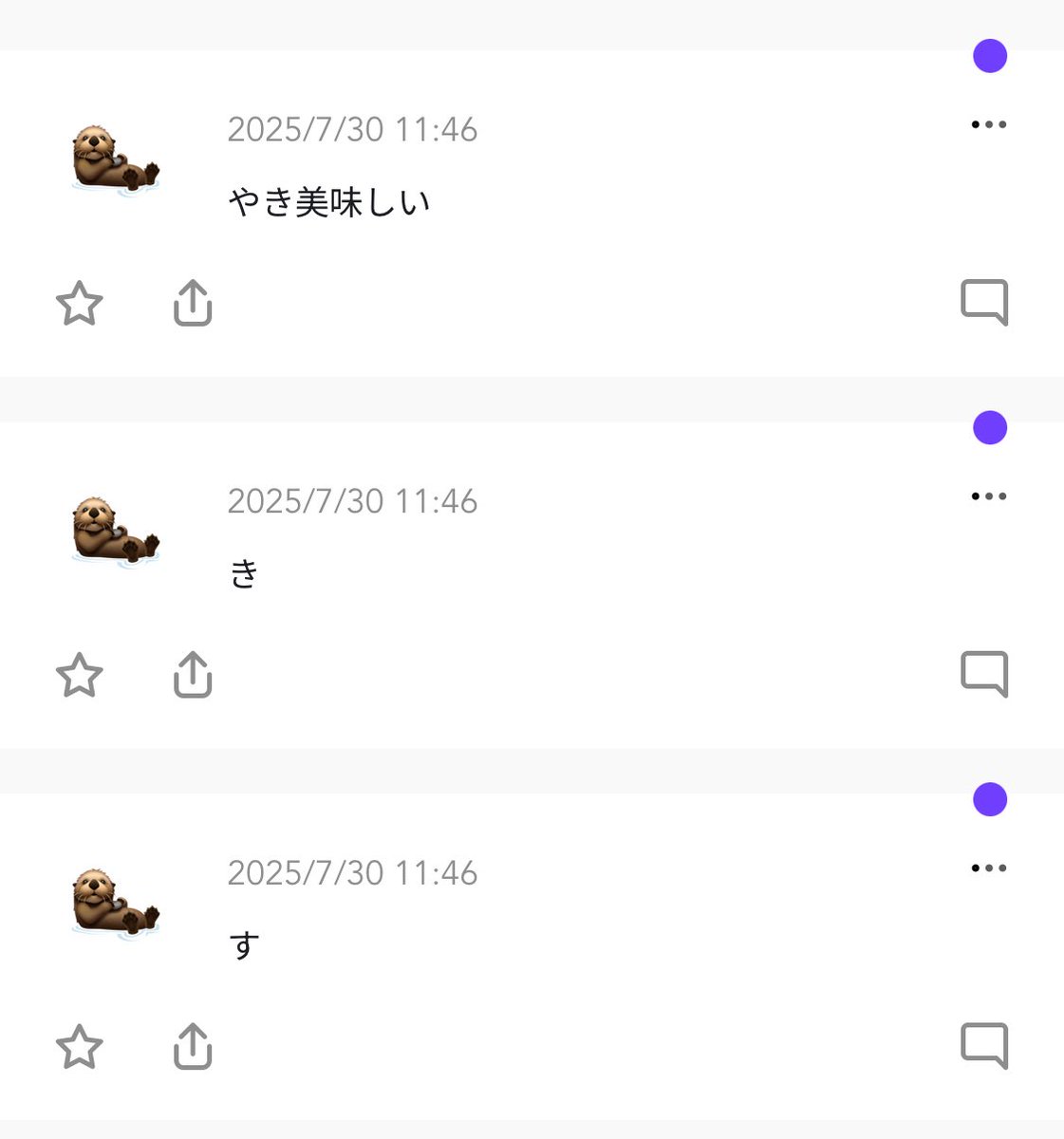Image resolution: width=1064 pixels, height=1139 pixels.
Task: Star the post saying す
Action: click(x=79, y=1048)
